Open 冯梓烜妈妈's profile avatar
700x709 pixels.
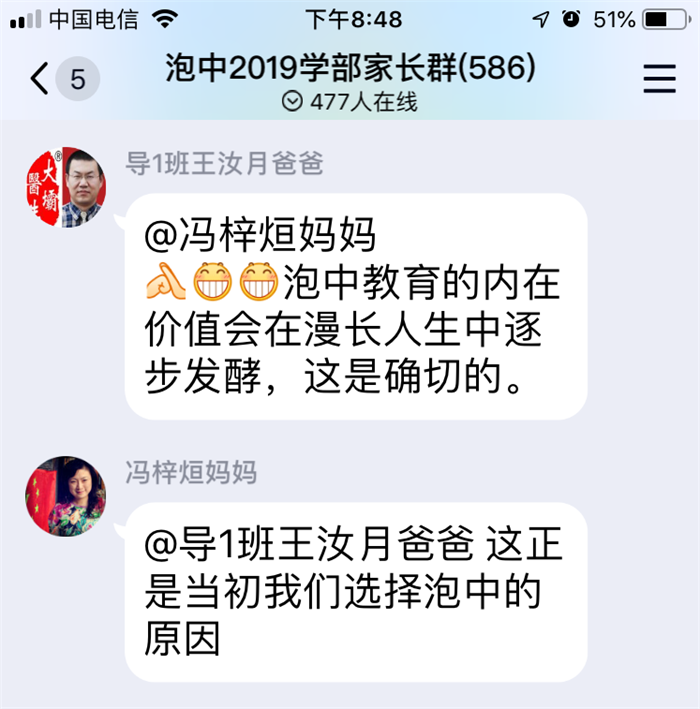click(64, 496)
